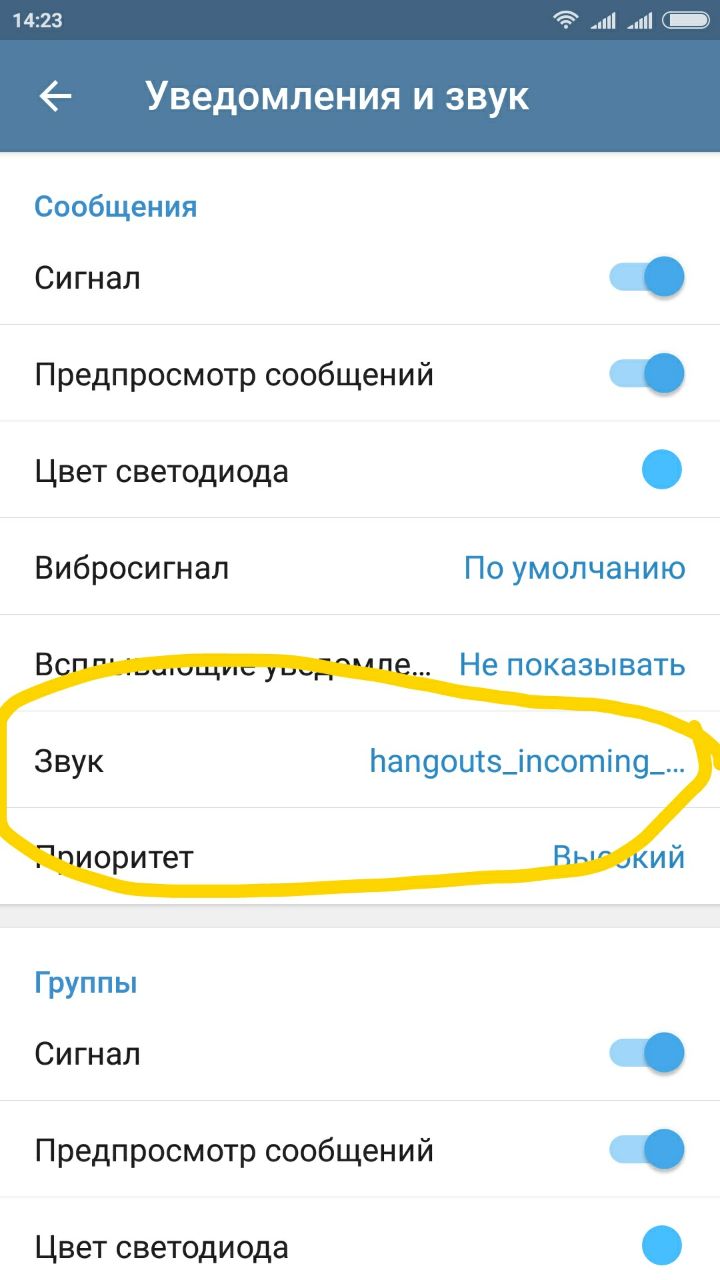Open Цвет светодиода under Сообщения
Screen dimensions: 720x1280
[360, 470]
